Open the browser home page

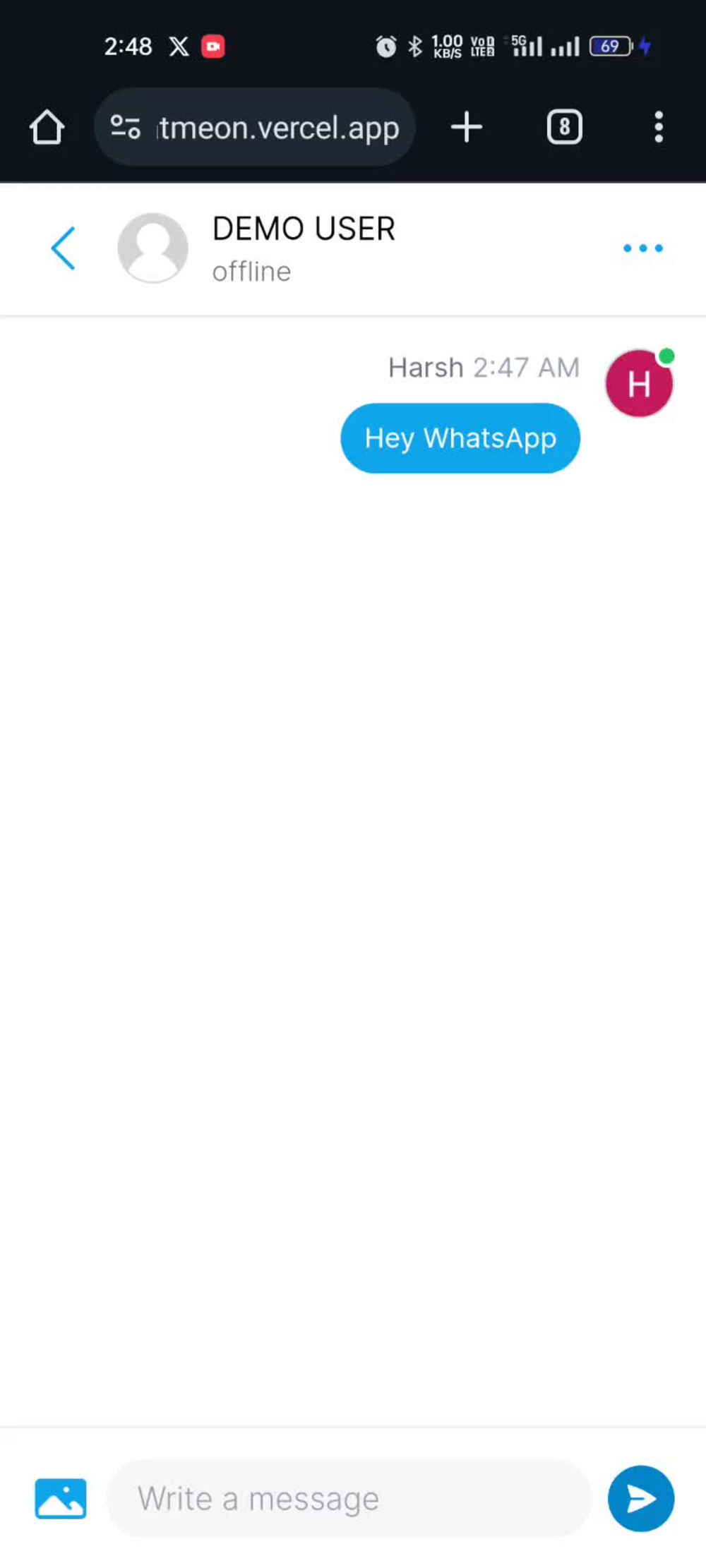pos(47,128)
